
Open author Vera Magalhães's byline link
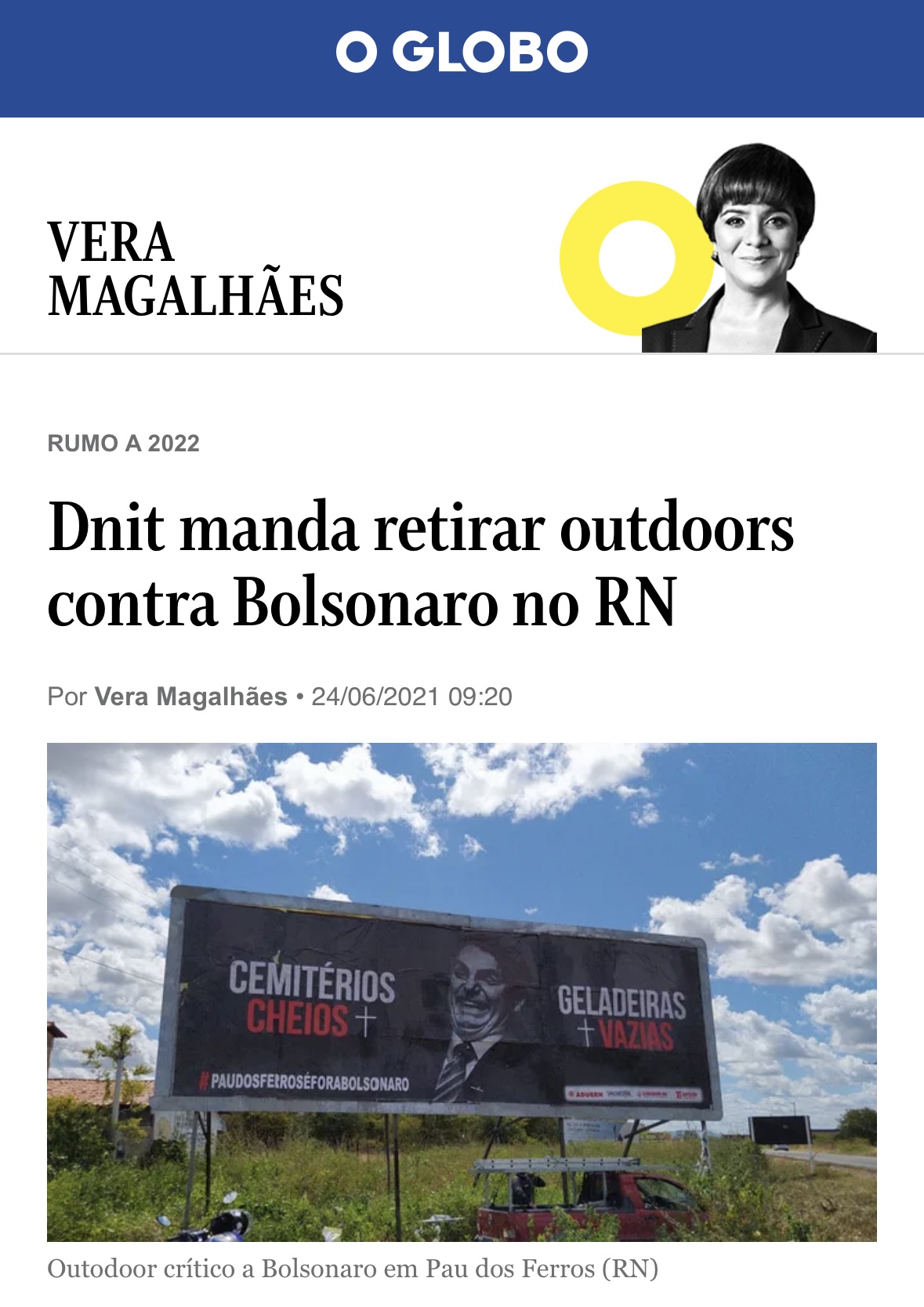point(190,697)
